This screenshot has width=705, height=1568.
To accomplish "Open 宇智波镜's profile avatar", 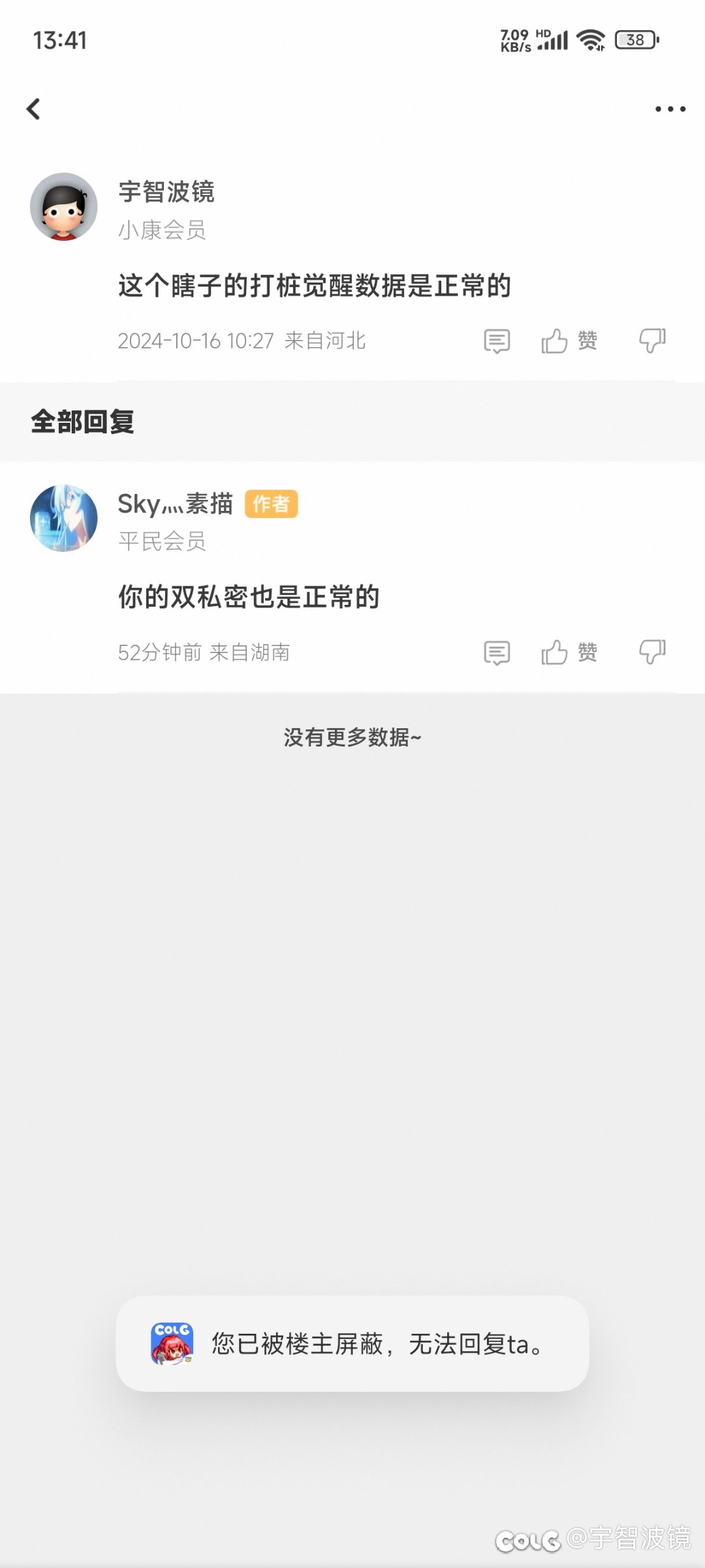I will [x=64, y=206].
